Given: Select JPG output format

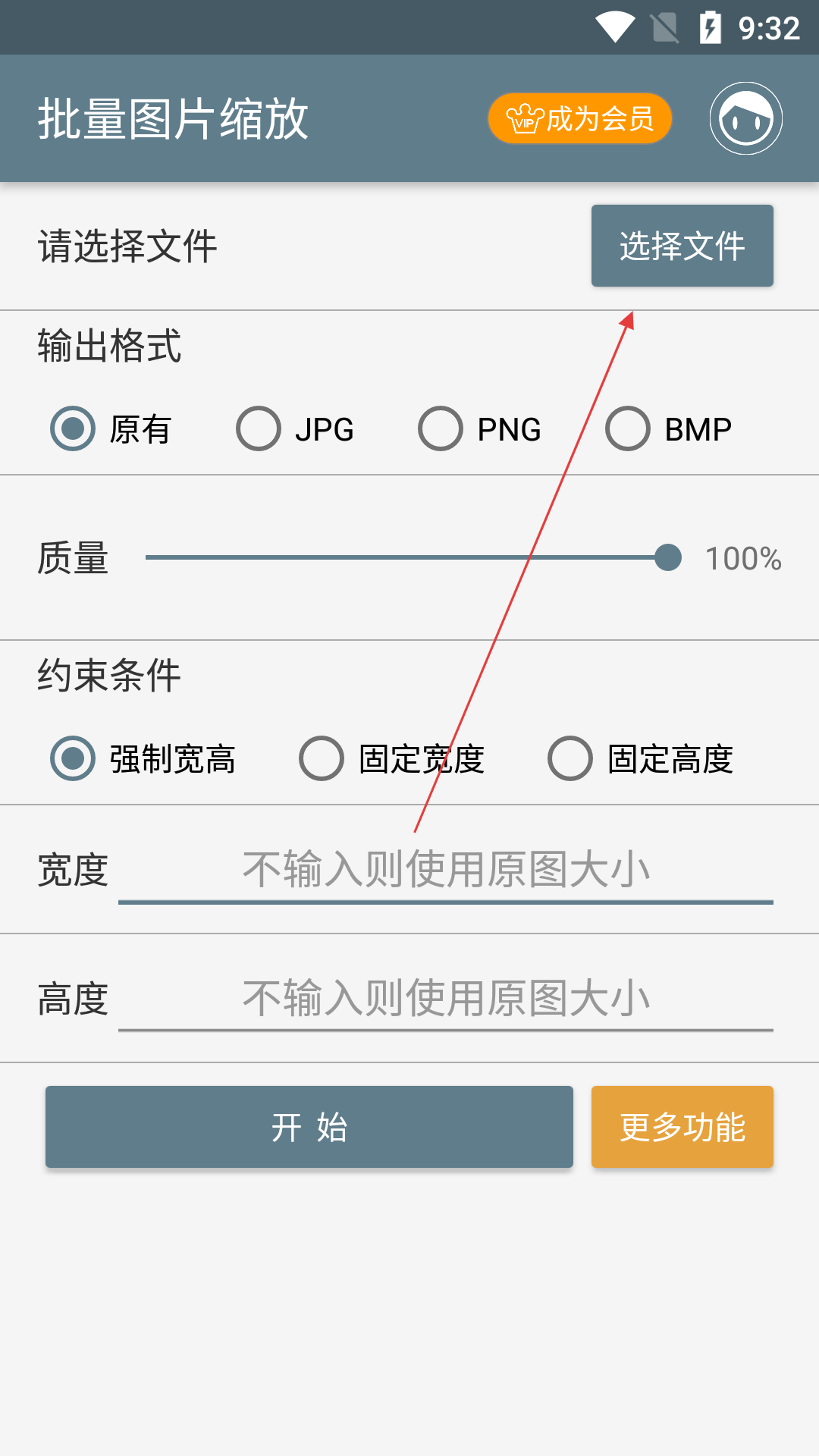Looking at the screenshot, I should pos(295,429).
